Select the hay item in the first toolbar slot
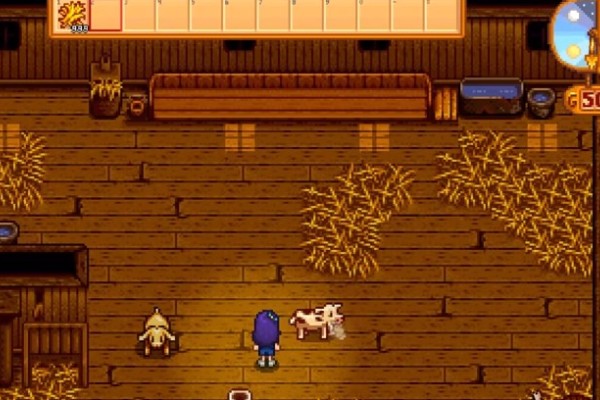 point(73,15)
